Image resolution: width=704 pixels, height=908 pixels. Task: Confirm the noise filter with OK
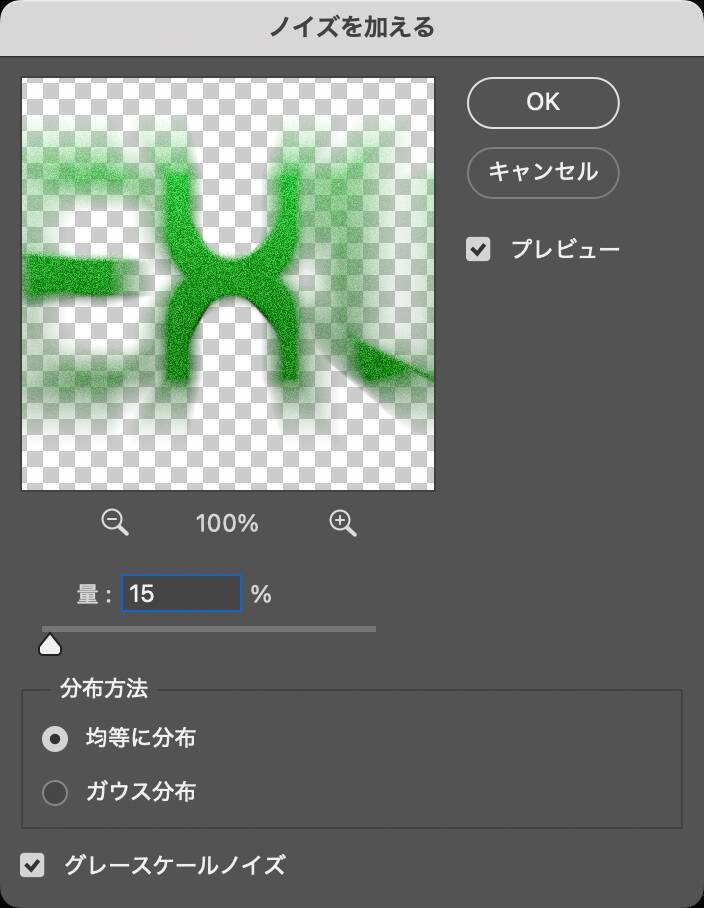(543, 103)
